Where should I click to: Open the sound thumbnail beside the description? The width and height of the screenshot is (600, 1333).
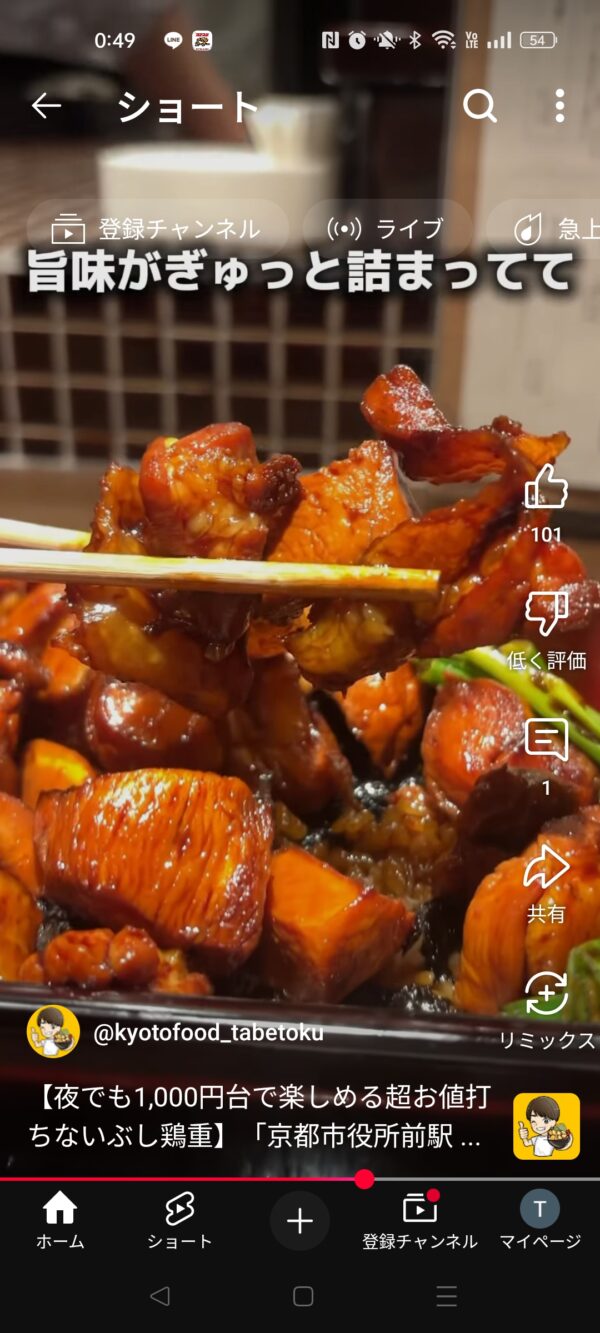pos(546,1126)
